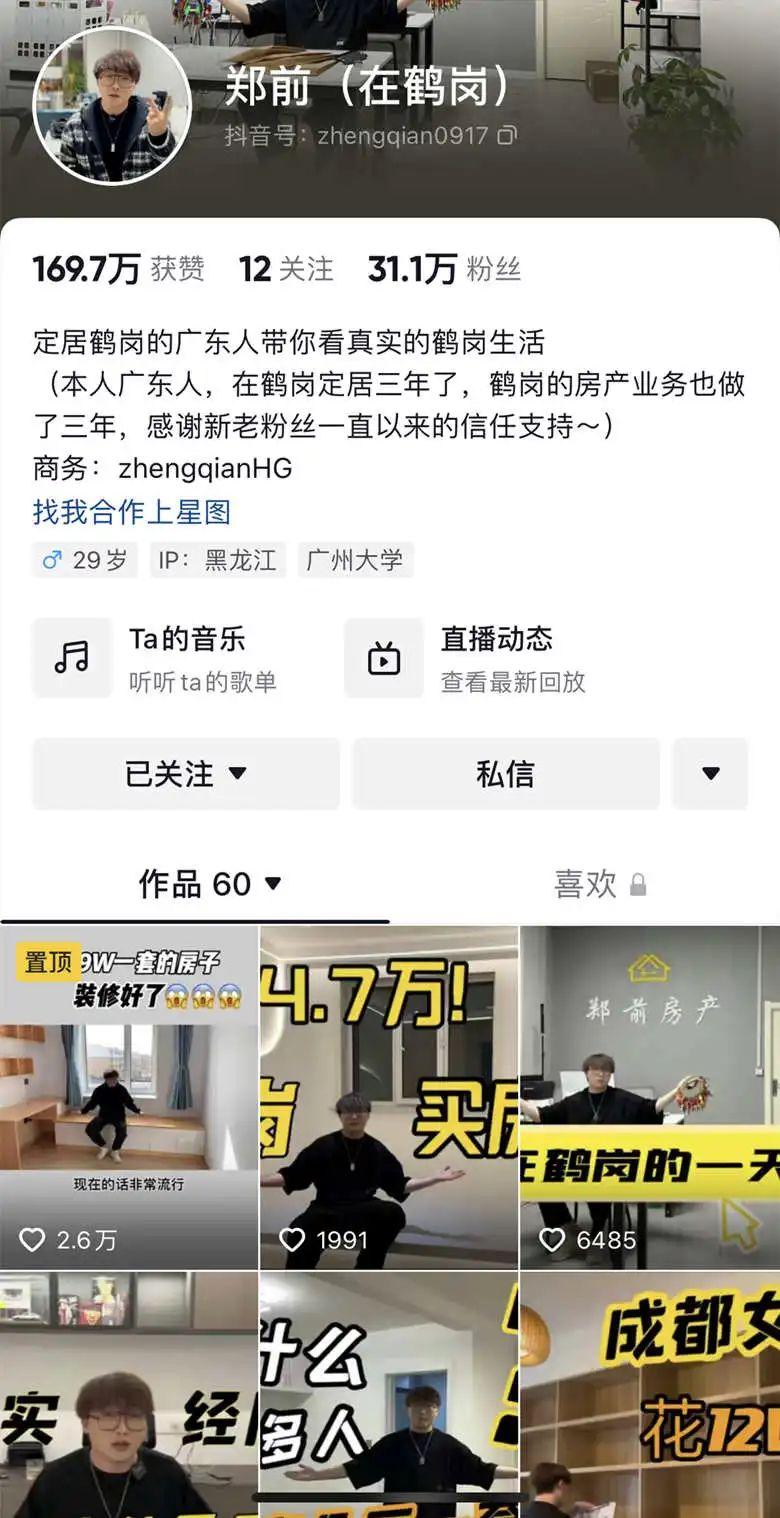Play the 在鹤岗的一天 video with 6485 likes
This screenshot has width=780, height=1518.
[x=650, y=1097]
